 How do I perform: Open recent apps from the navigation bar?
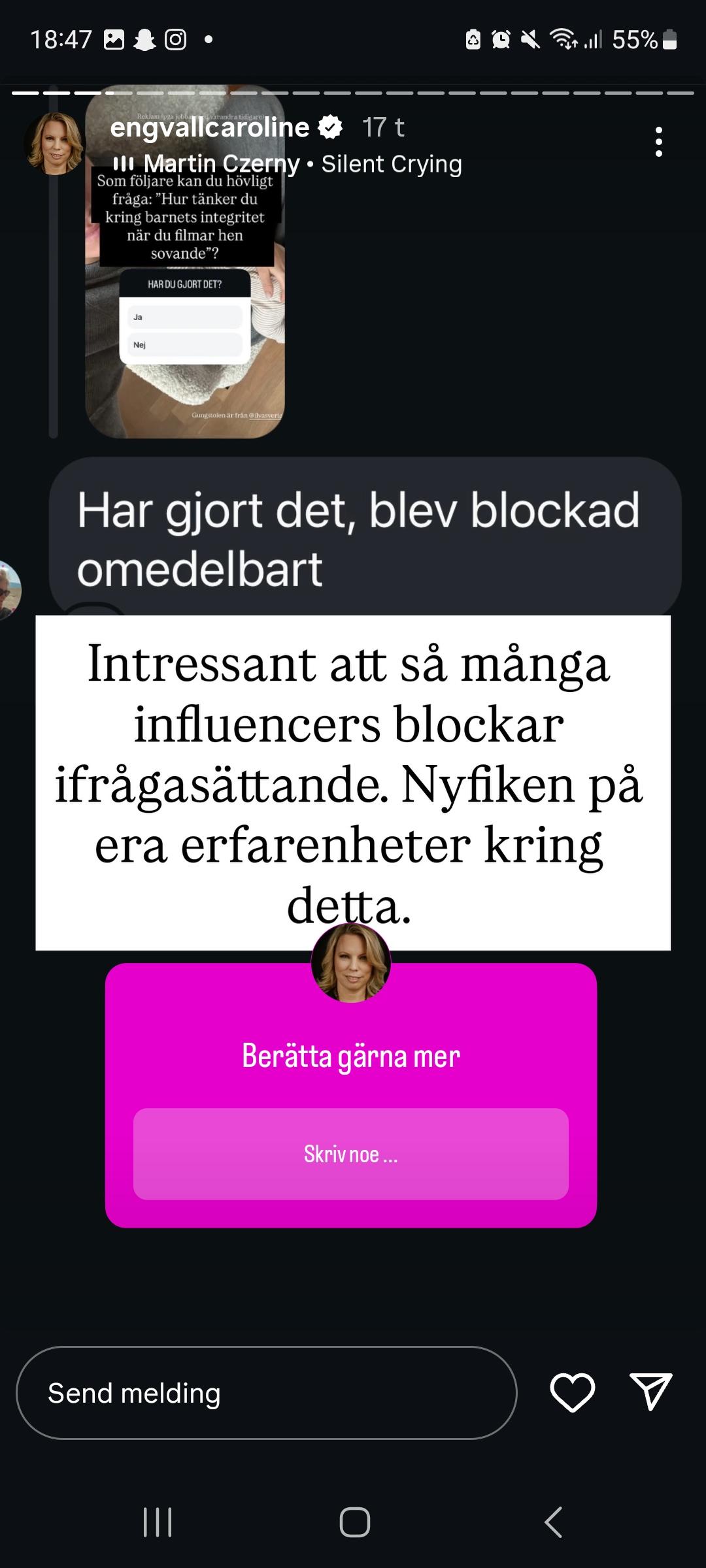point(158,1522)
